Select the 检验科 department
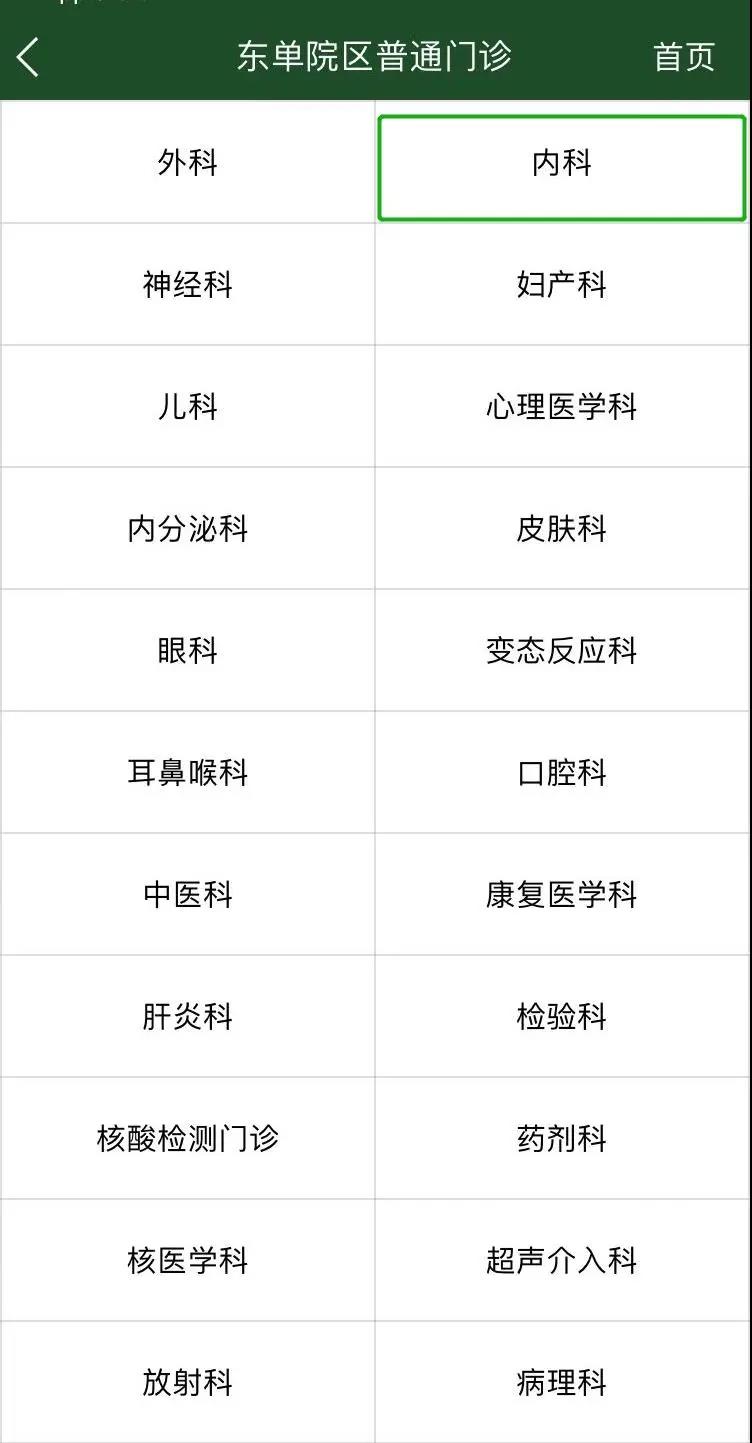 563,1017
